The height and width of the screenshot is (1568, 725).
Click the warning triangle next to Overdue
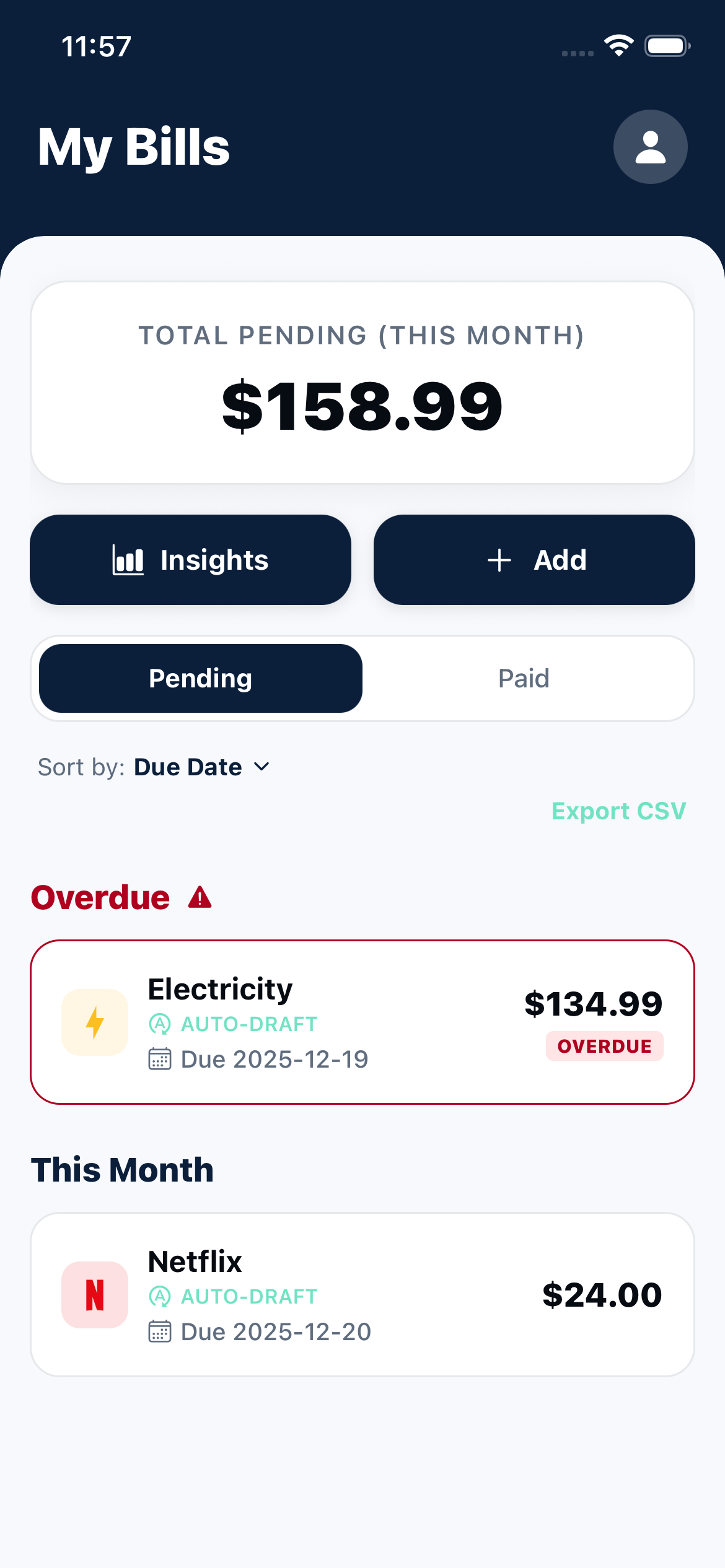point(200,897)
